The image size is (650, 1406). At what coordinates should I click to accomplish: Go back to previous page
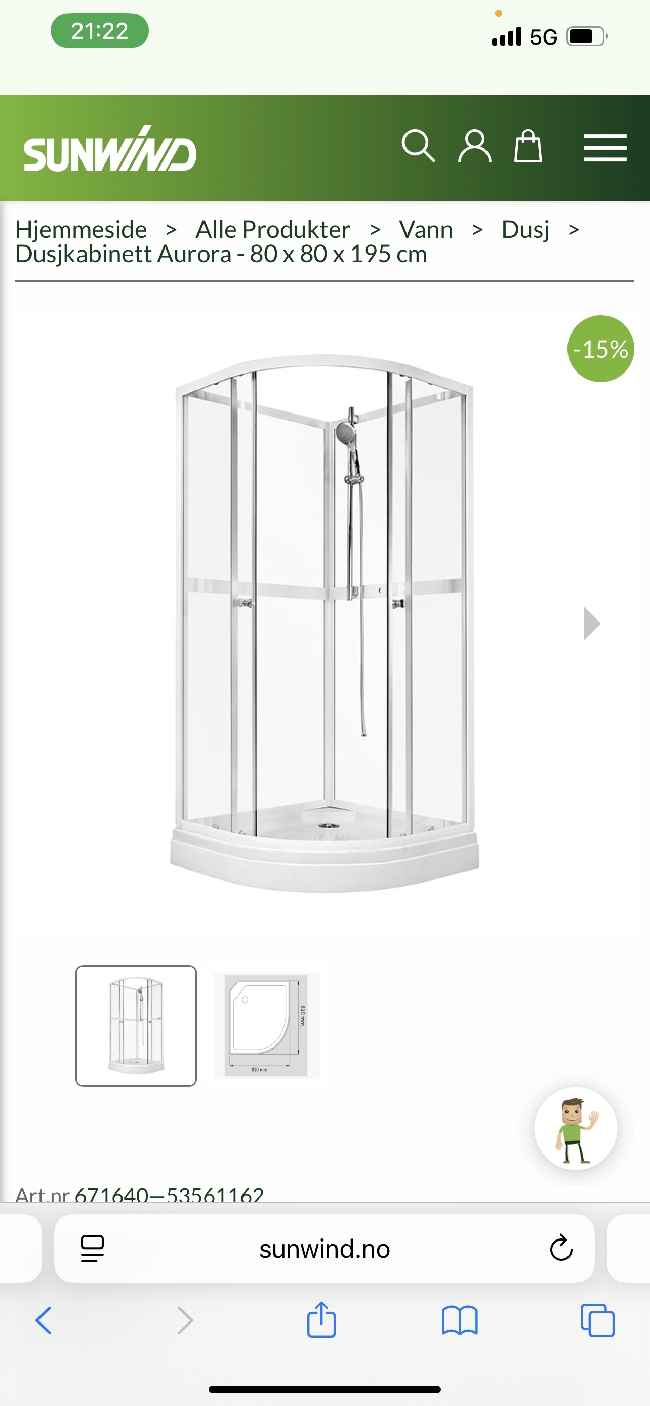click(x=43, y=1321)
